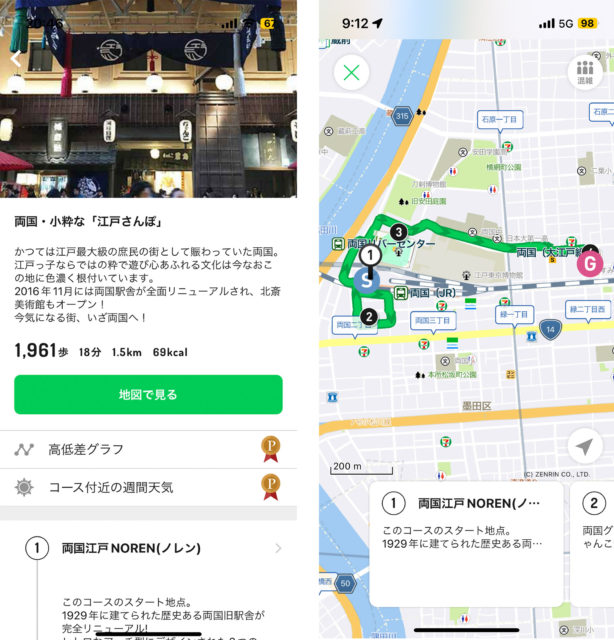Open コース付近の週間天気 row
The image size is (614, 640).
coord(148,487)
